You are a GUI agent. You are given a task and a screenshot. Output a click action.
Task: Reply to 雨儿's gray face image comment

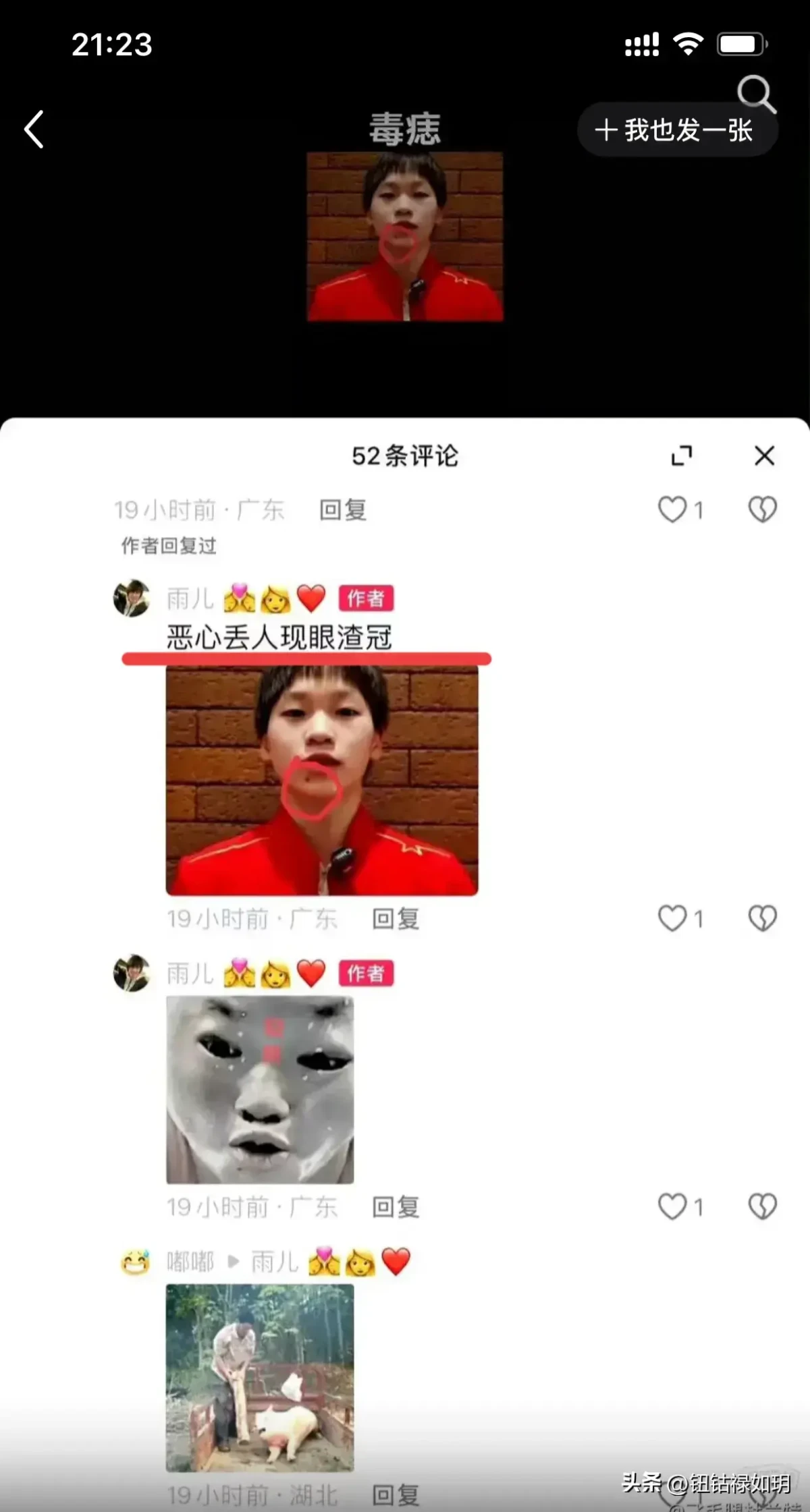pos(396,1207)
